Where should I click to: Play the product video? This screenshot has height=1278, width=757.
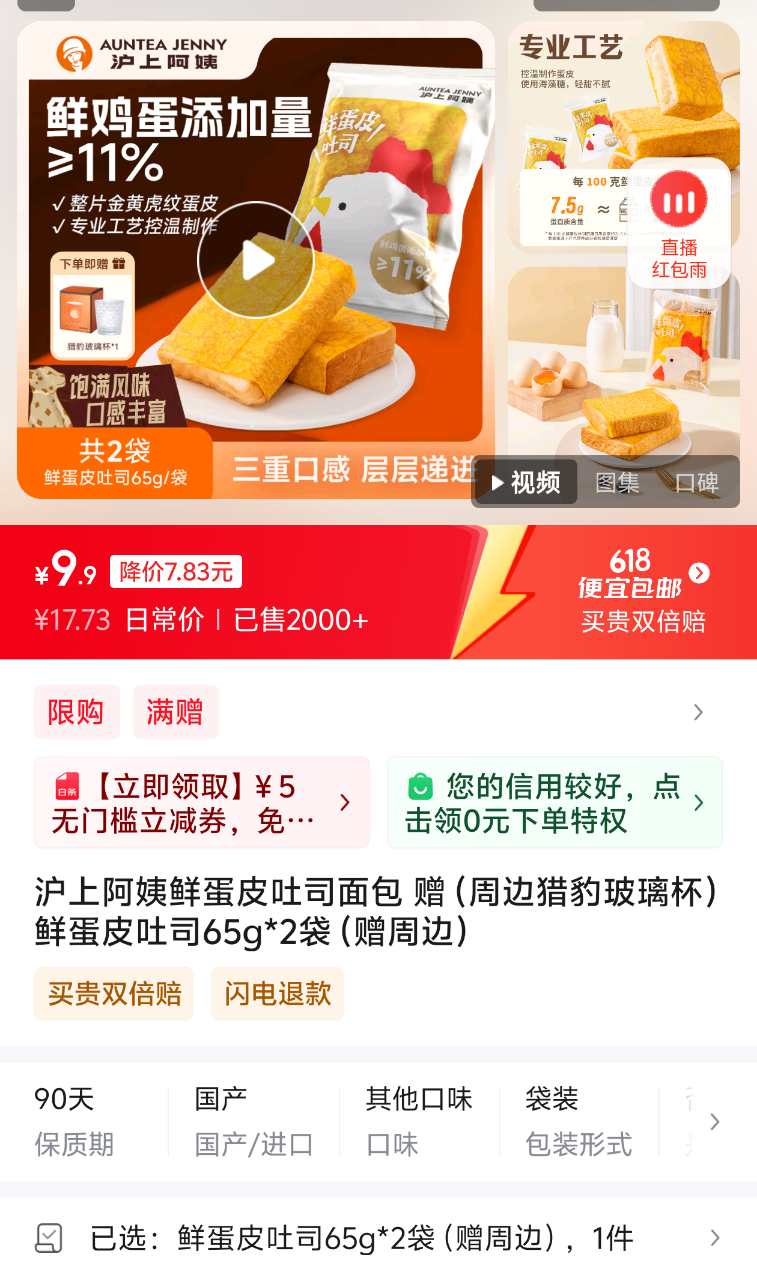pos(256,260)
